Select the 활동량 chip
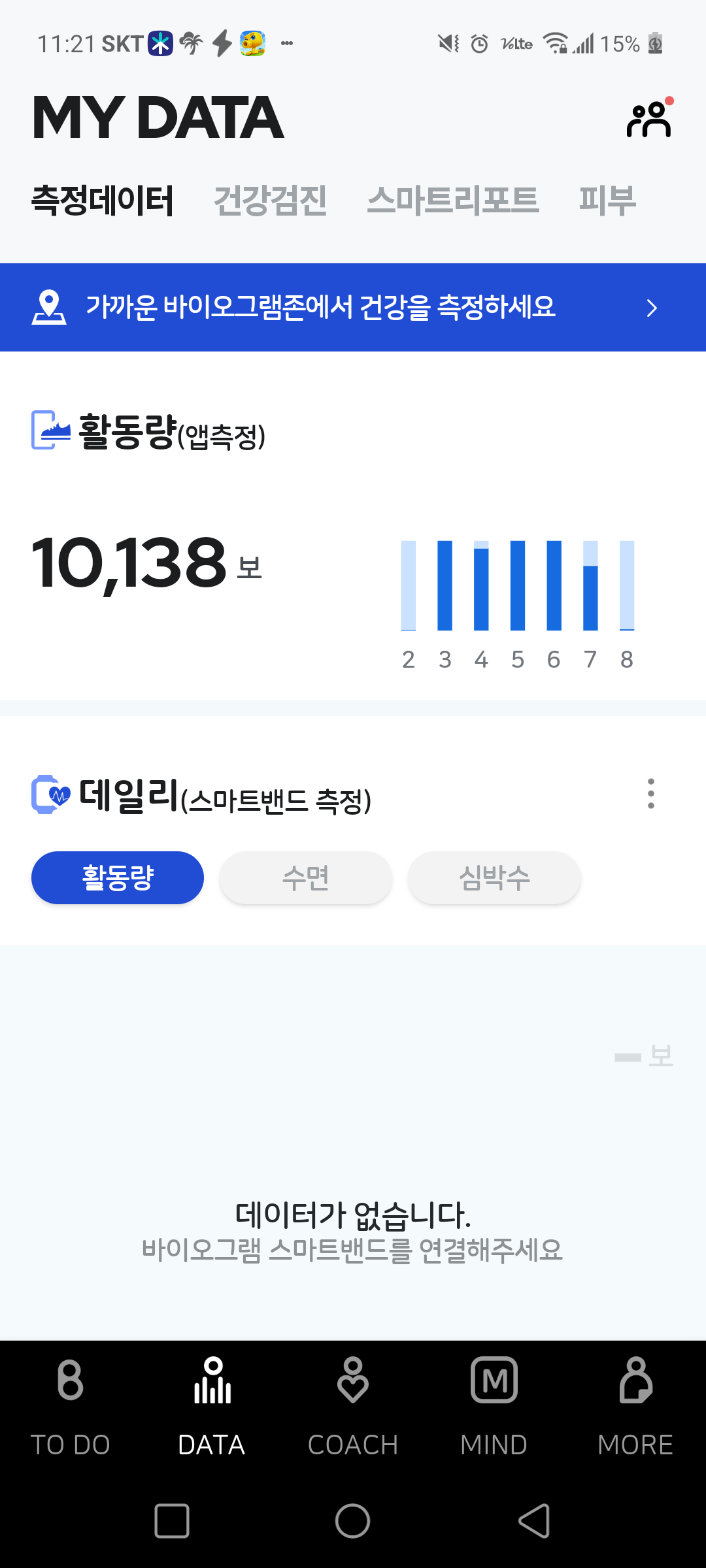Image resolution: width=706 pixels, height=1568 pixels. 118,877
